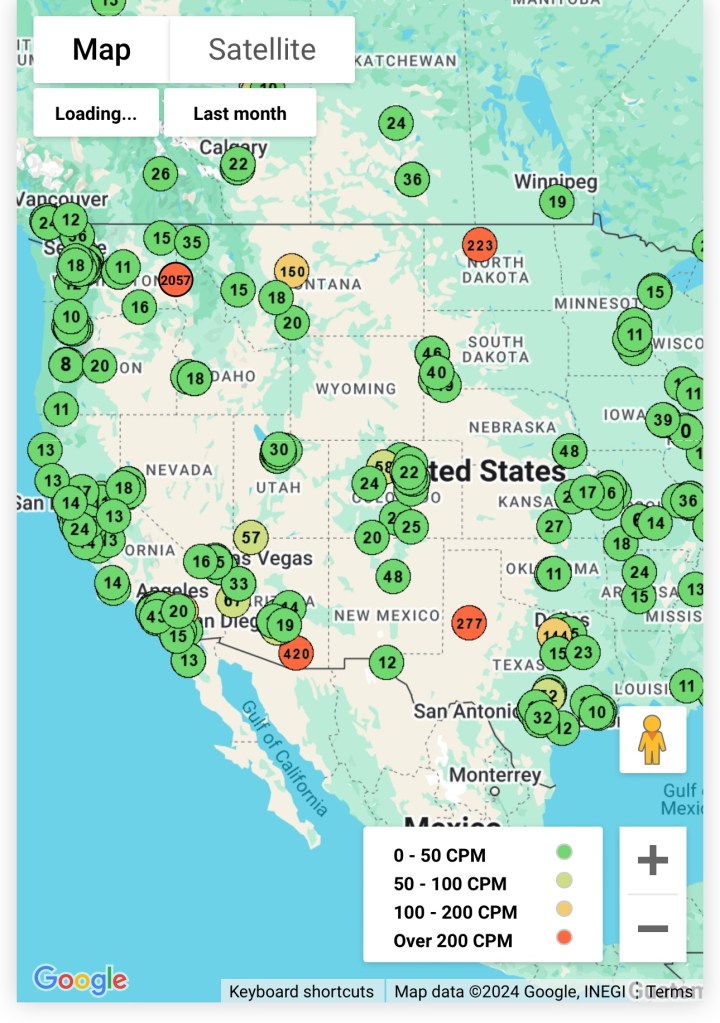Tap the Street View pegman icon
The image size is (720, 1023).
click(652, 740)
